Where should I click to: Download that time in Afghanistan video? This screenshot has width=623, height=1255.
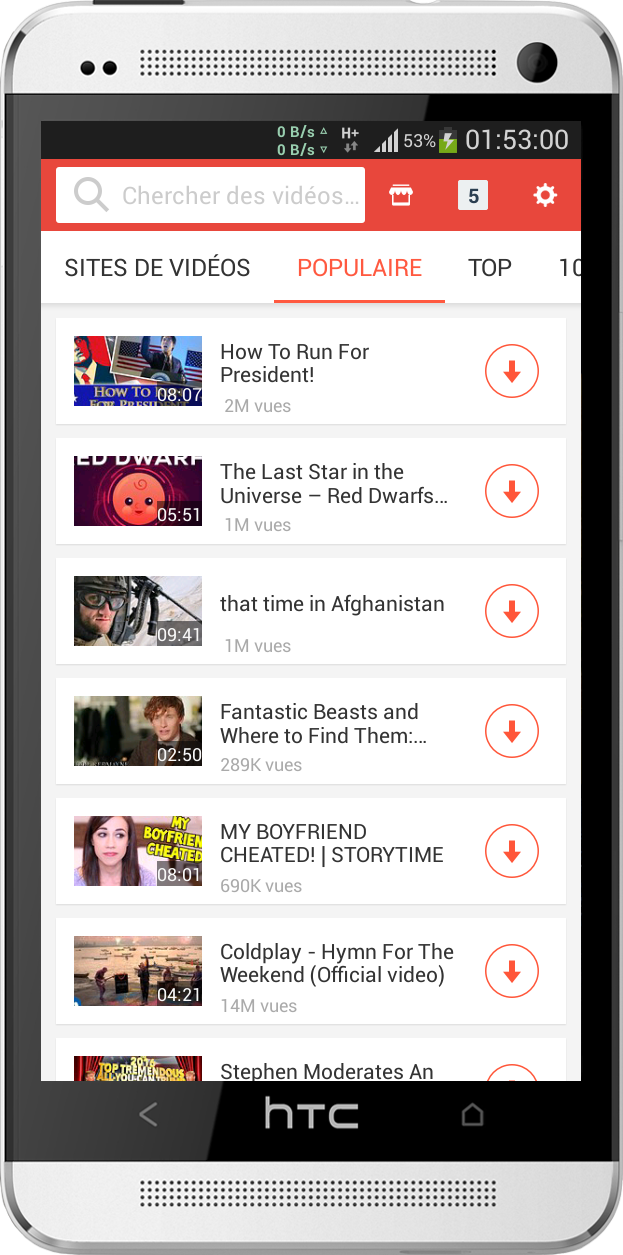(x=512, y=612)
